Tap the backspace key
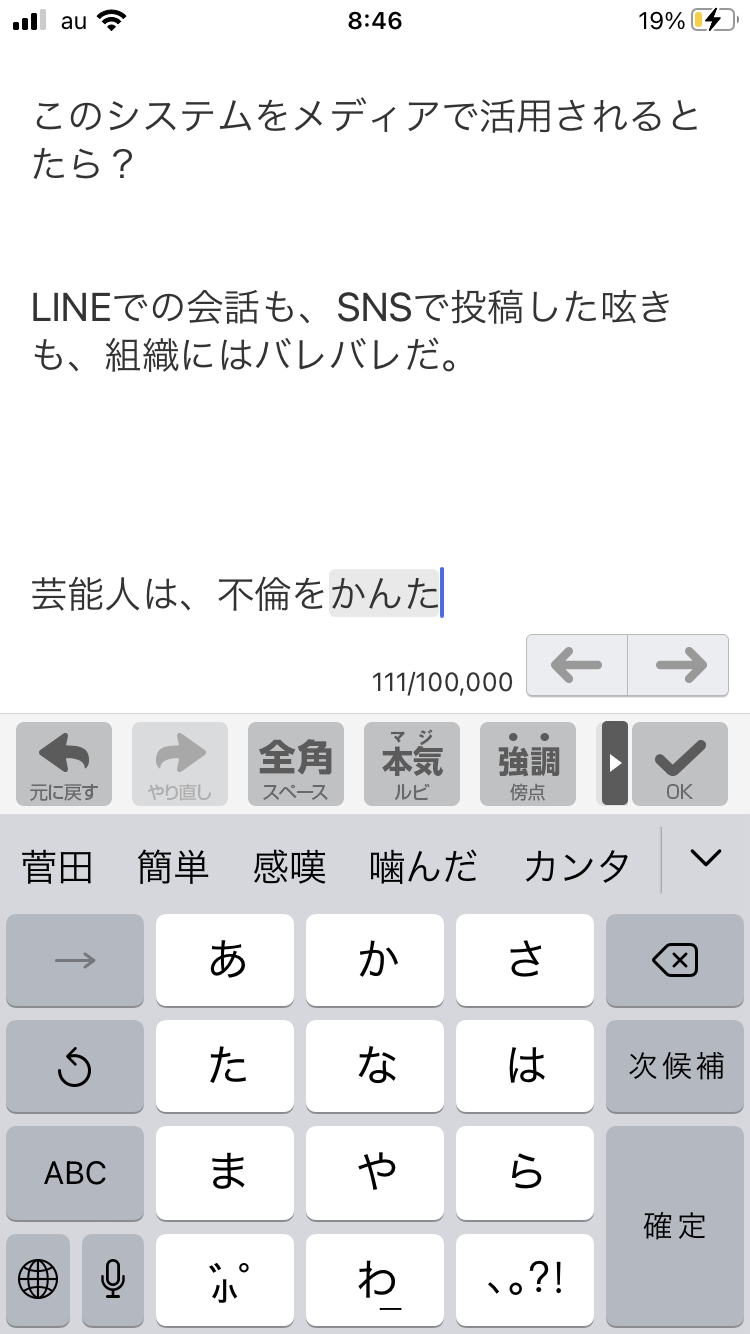Image resolution: width=750 pixels, height=1334 pixels. (x=675, y=961)
